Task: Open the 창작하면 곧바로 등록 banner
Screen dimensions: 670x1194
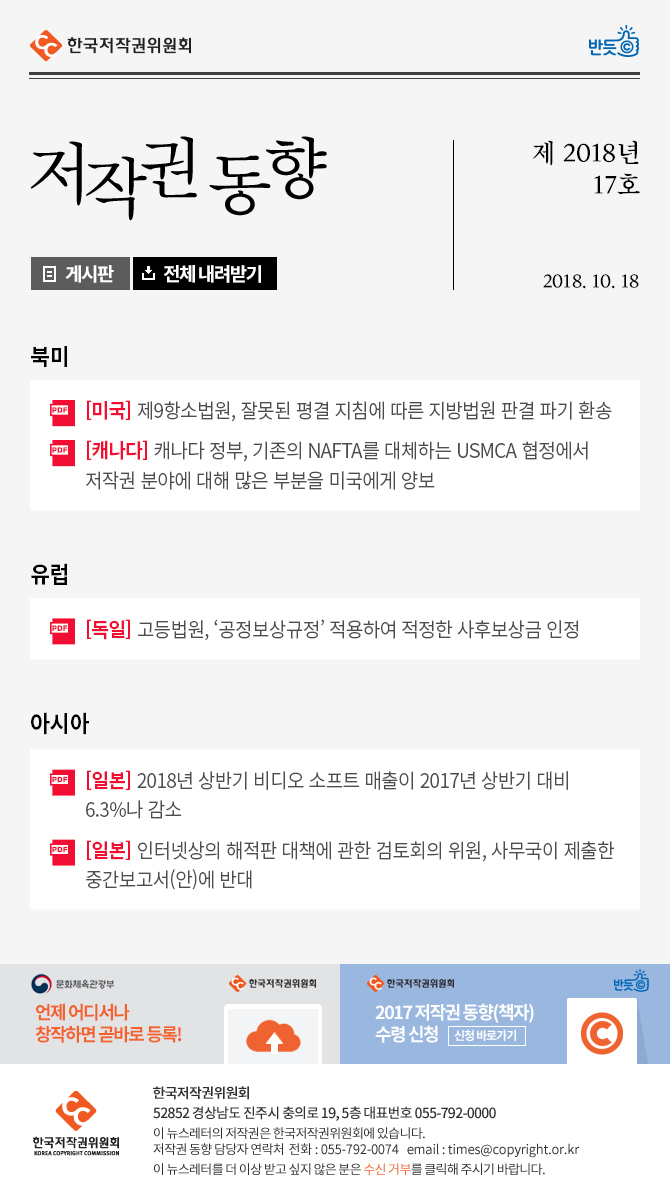Action: 170,1014
